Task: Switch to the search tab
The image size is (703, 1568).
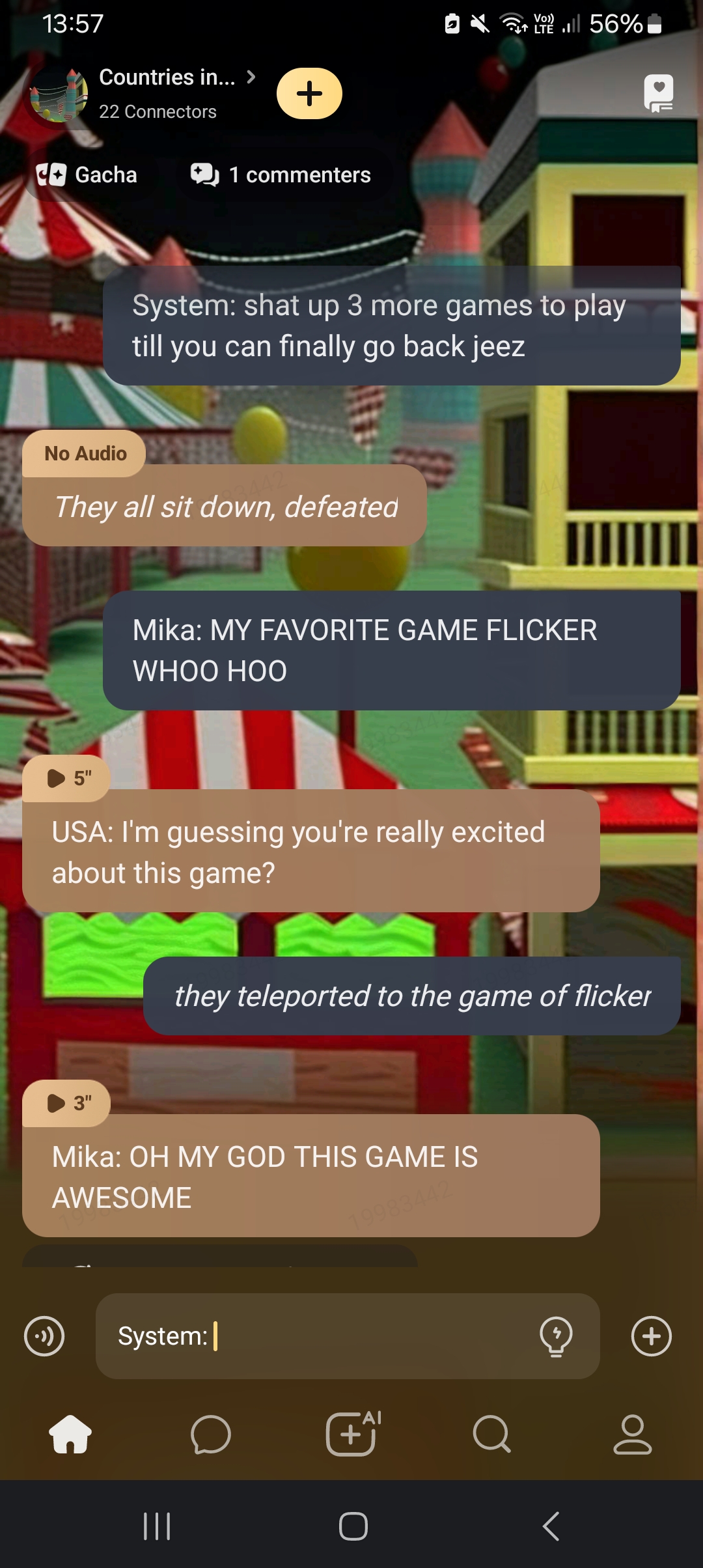Action: click(x=492, y=1435)
